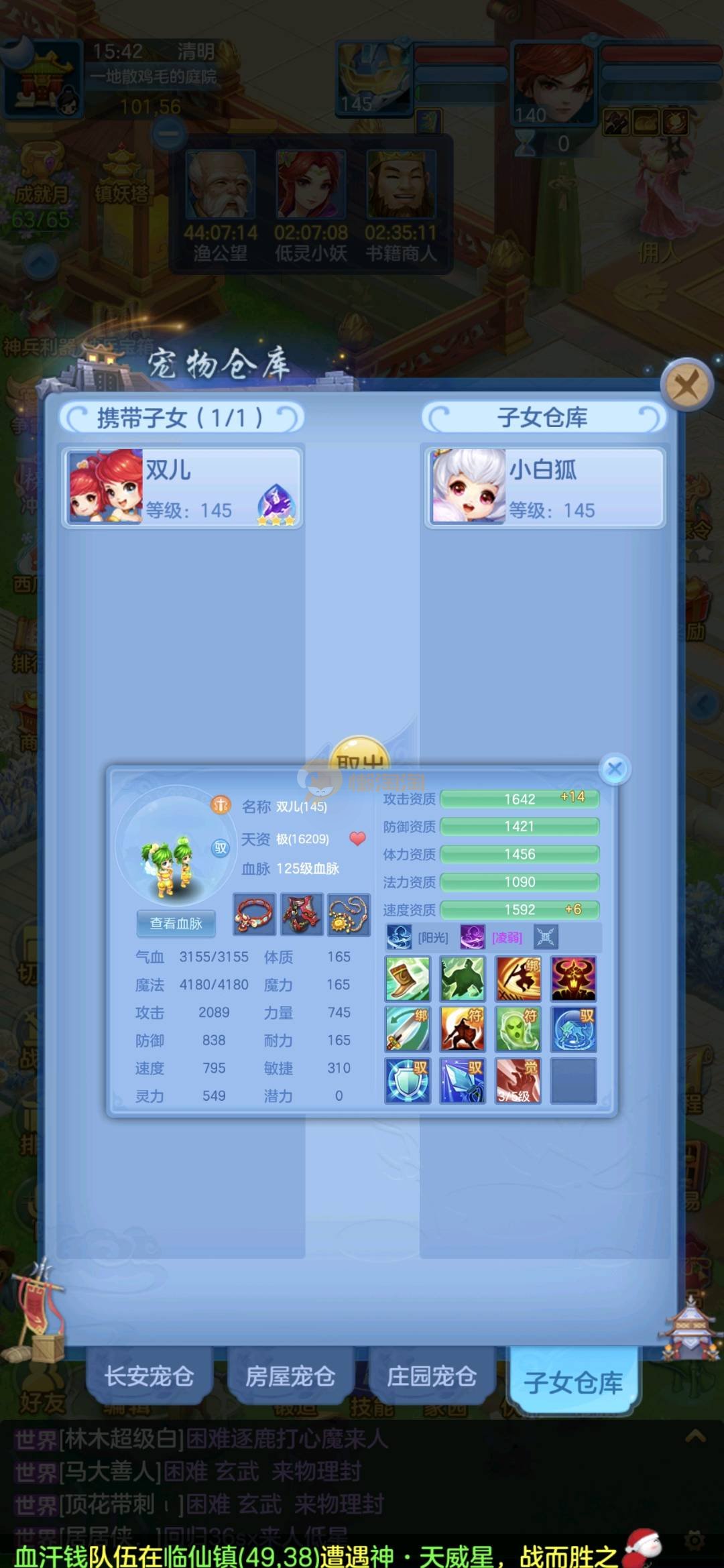Screen dimensions: 724x1568
Task: Select the 子女仓库 bottom tab
Action: [x=573, y=1382]
